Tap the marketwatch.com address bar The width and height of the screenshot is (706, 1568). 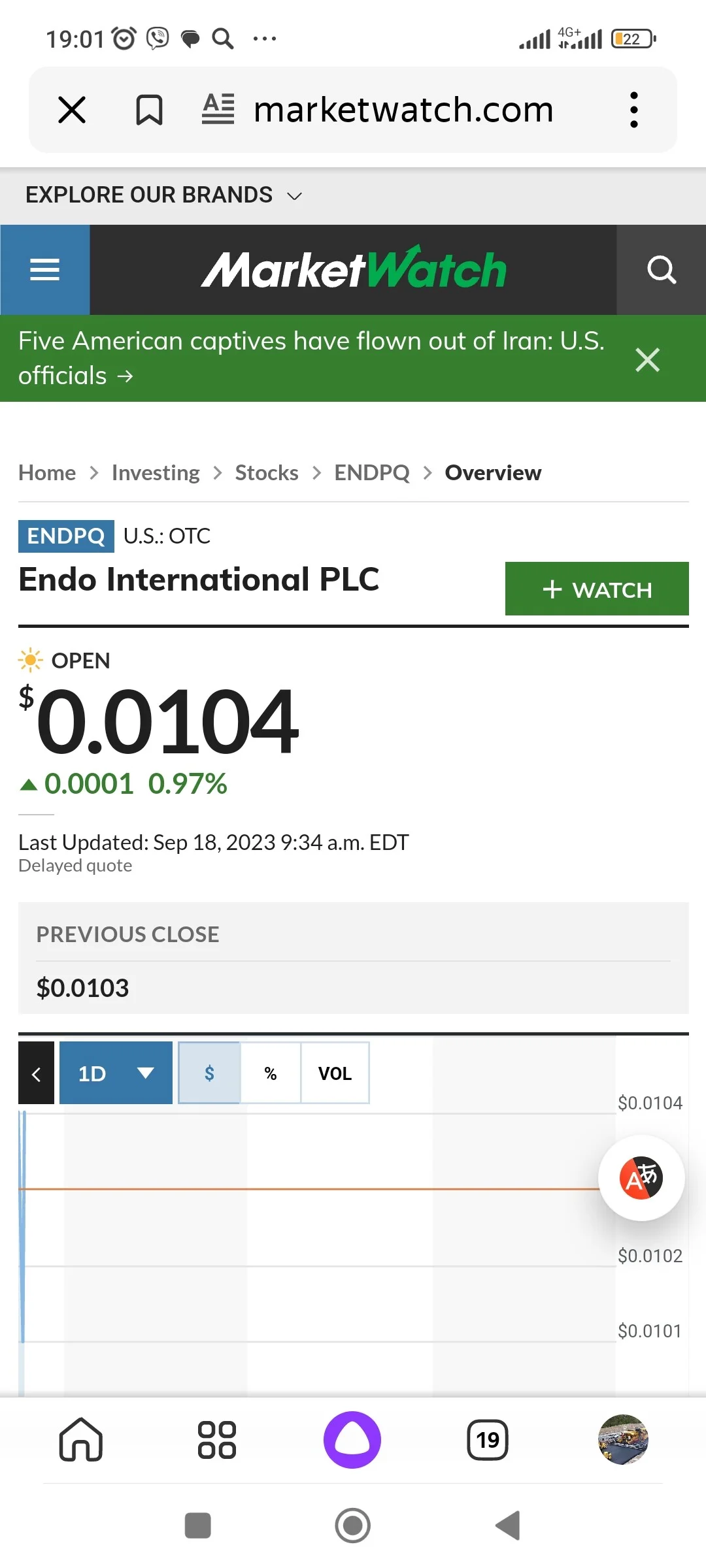403,110
